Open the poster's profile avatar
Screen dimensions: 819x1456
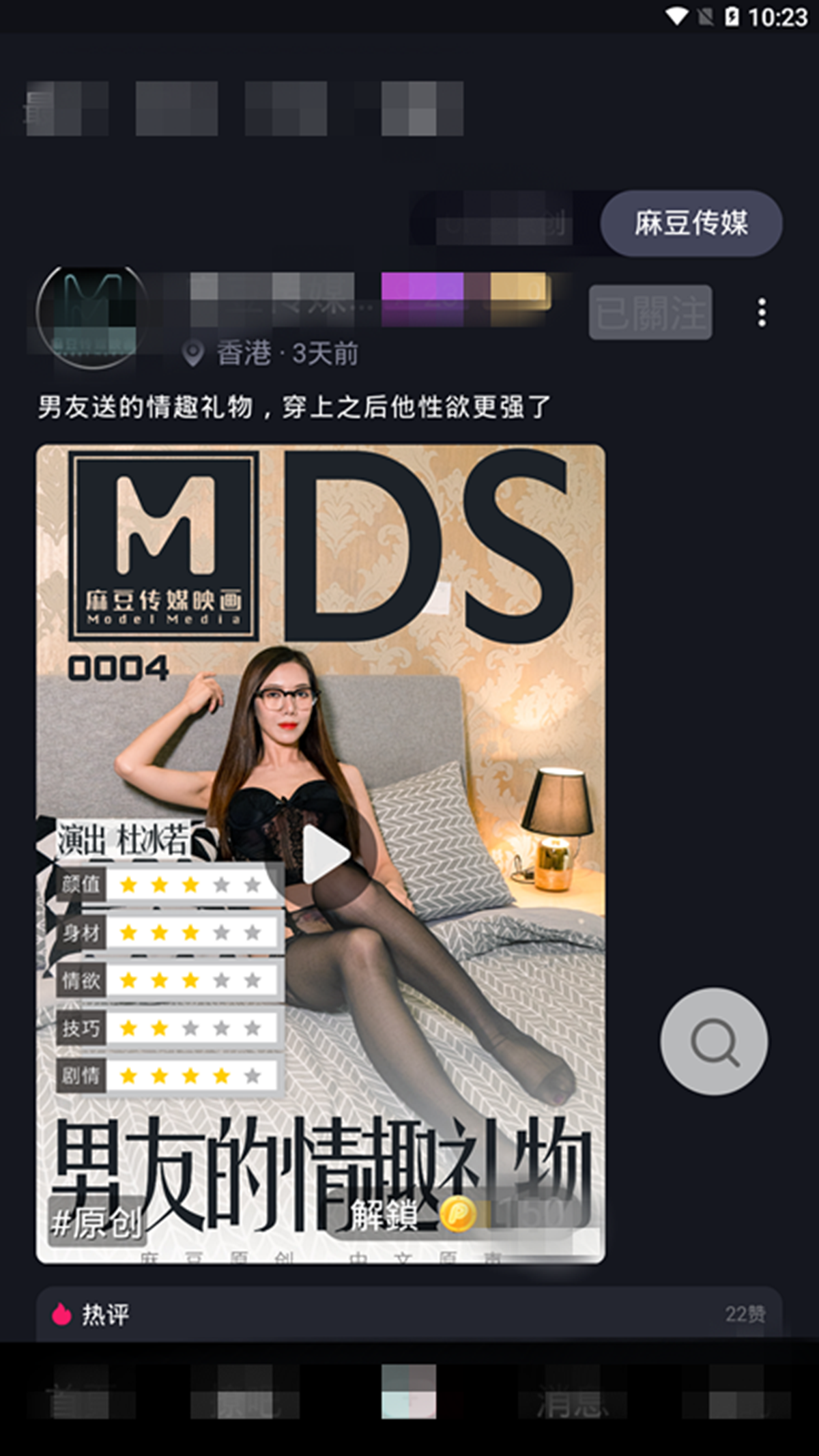(91, 316)
